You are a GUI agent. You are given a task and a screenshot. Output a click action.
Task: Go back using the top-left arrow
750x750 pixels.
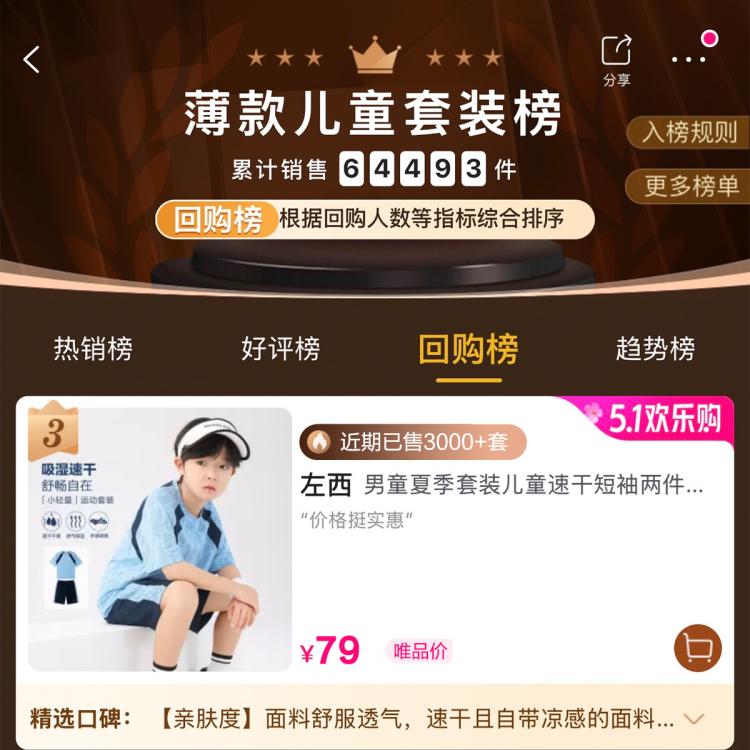click(32, 59)
